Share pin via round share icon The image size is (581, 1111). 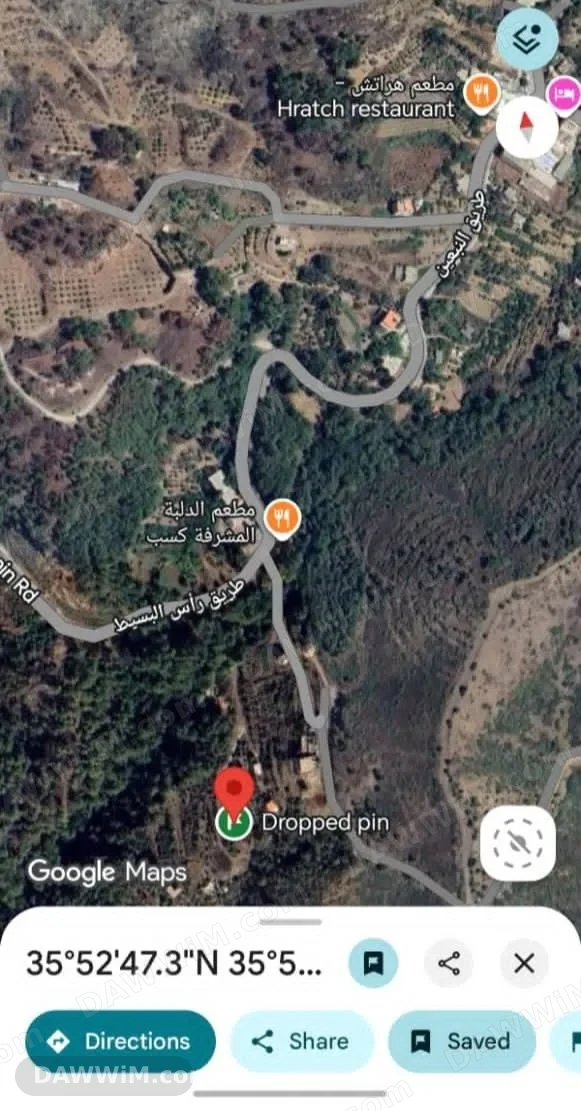point(449,963)
